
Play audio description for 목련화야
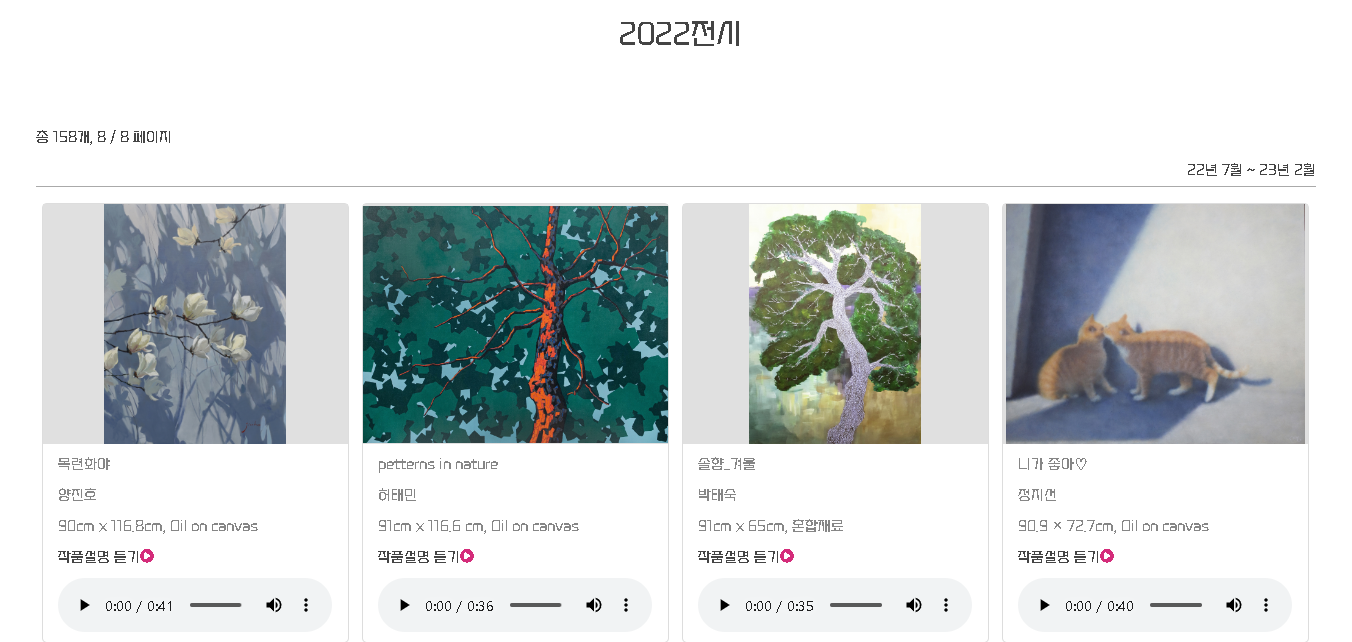[x=85, y=605]
